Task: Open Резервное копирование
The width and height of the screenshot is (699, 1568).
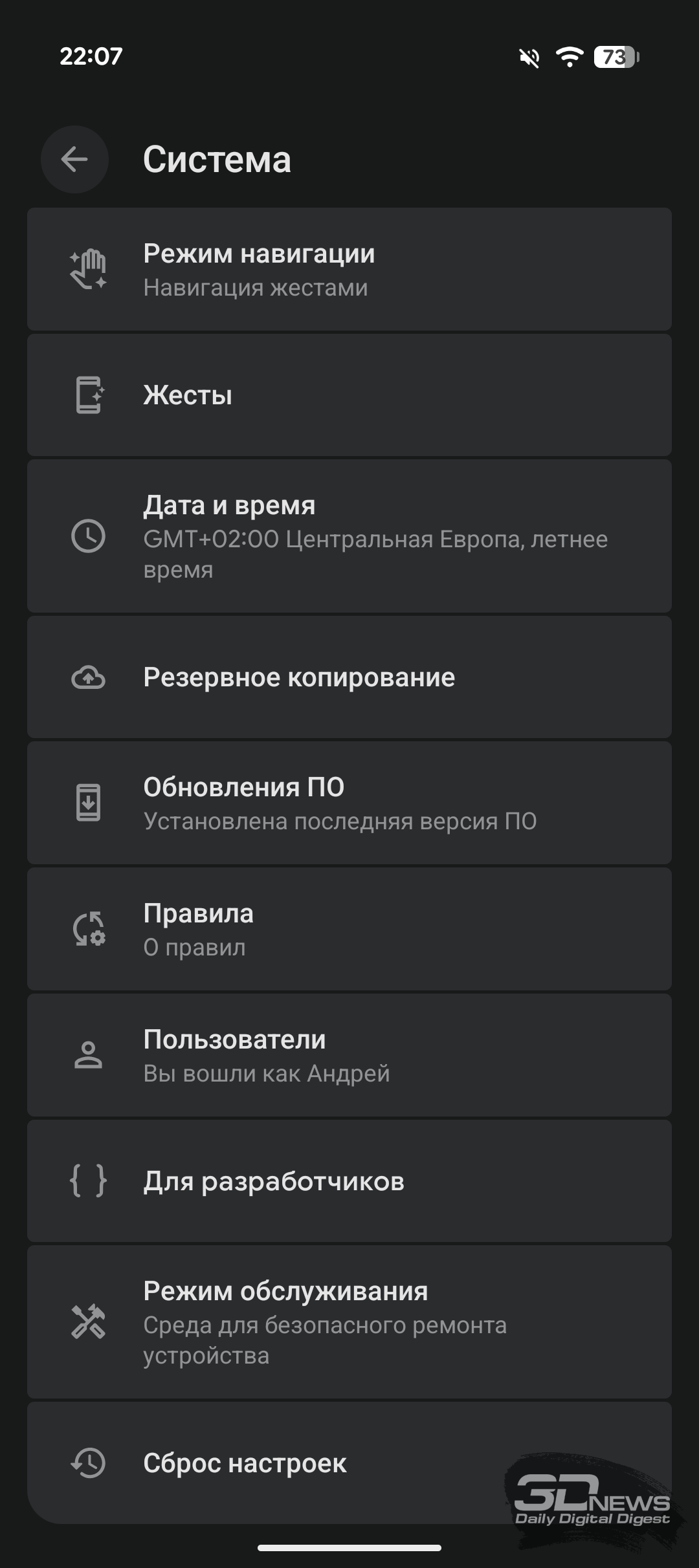Action: [349, 677]
